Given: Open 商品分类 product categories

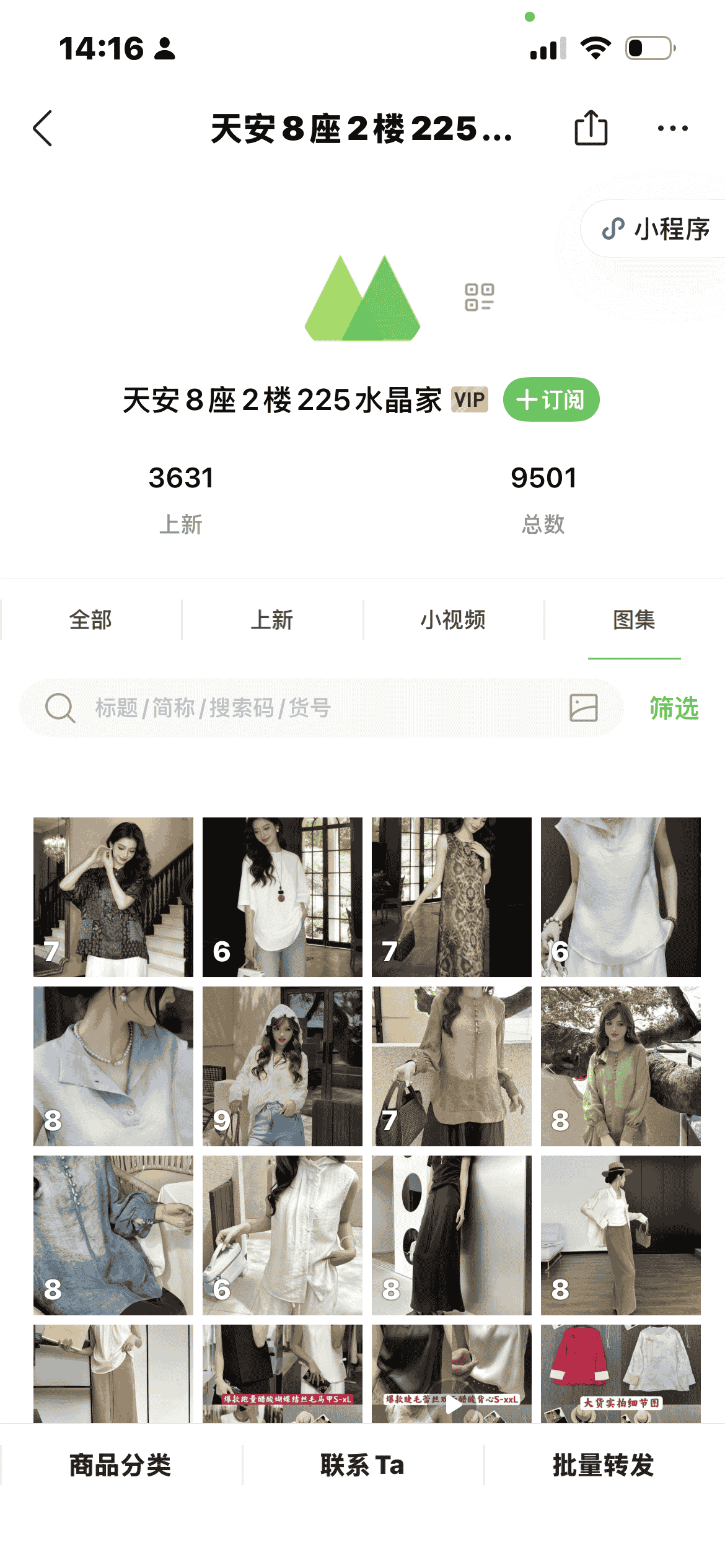Looking at the screenshot, I should click(x=120, y=1465).
